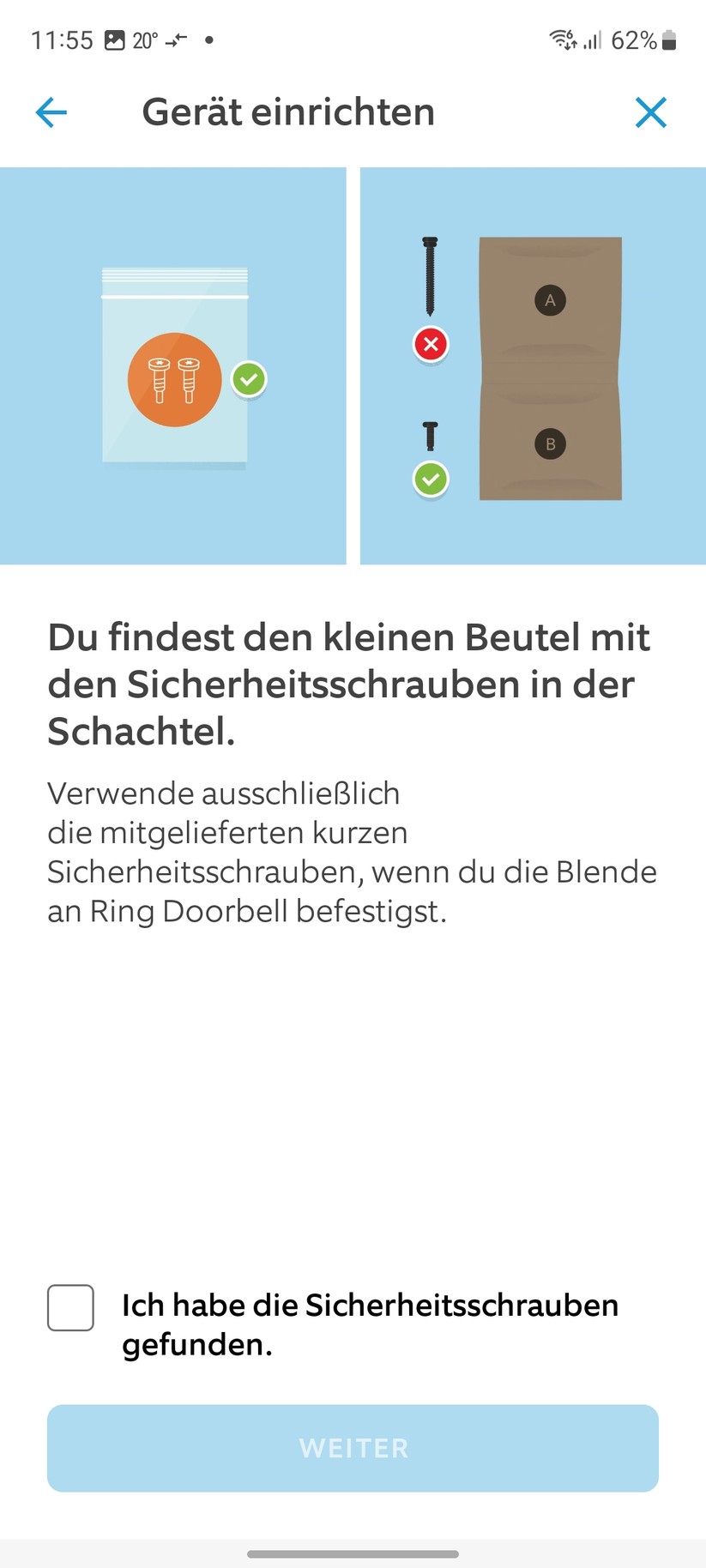Tap the red X badge beside the long screw
This screenshot has height=1568, width=706.
(x=431, y=344)
